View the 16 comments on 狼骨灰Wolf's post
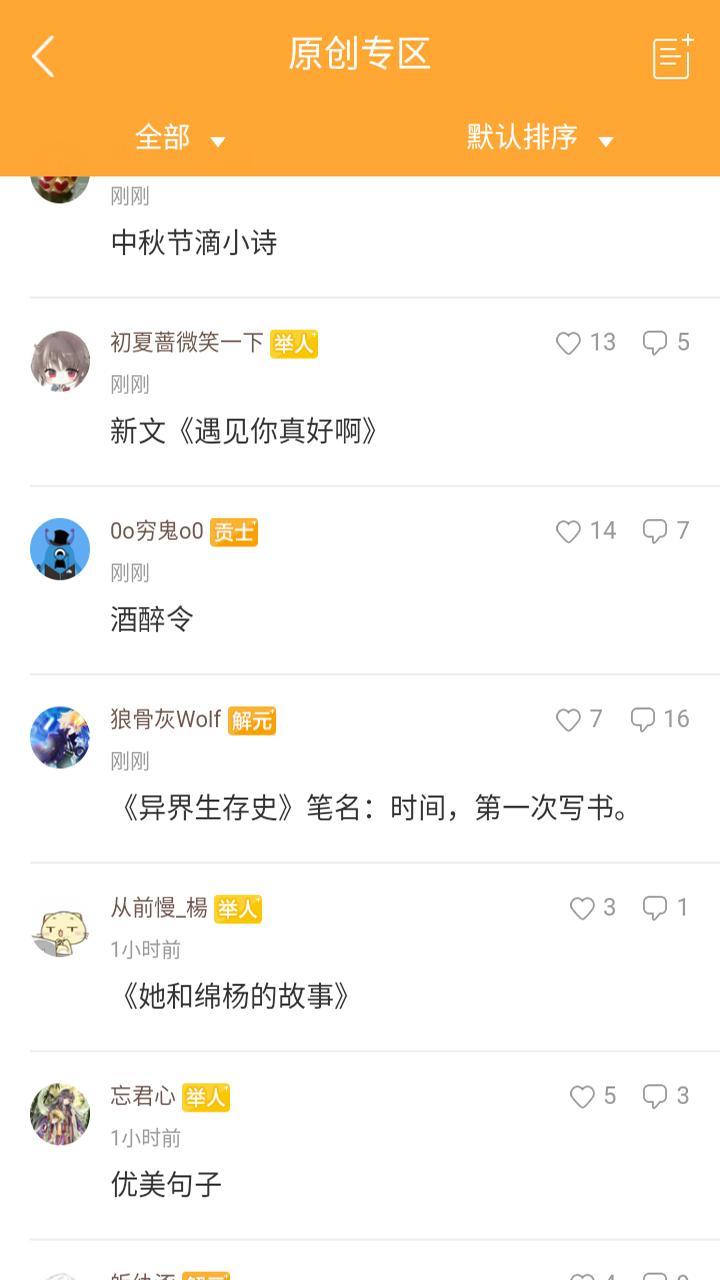 point(660,719)
